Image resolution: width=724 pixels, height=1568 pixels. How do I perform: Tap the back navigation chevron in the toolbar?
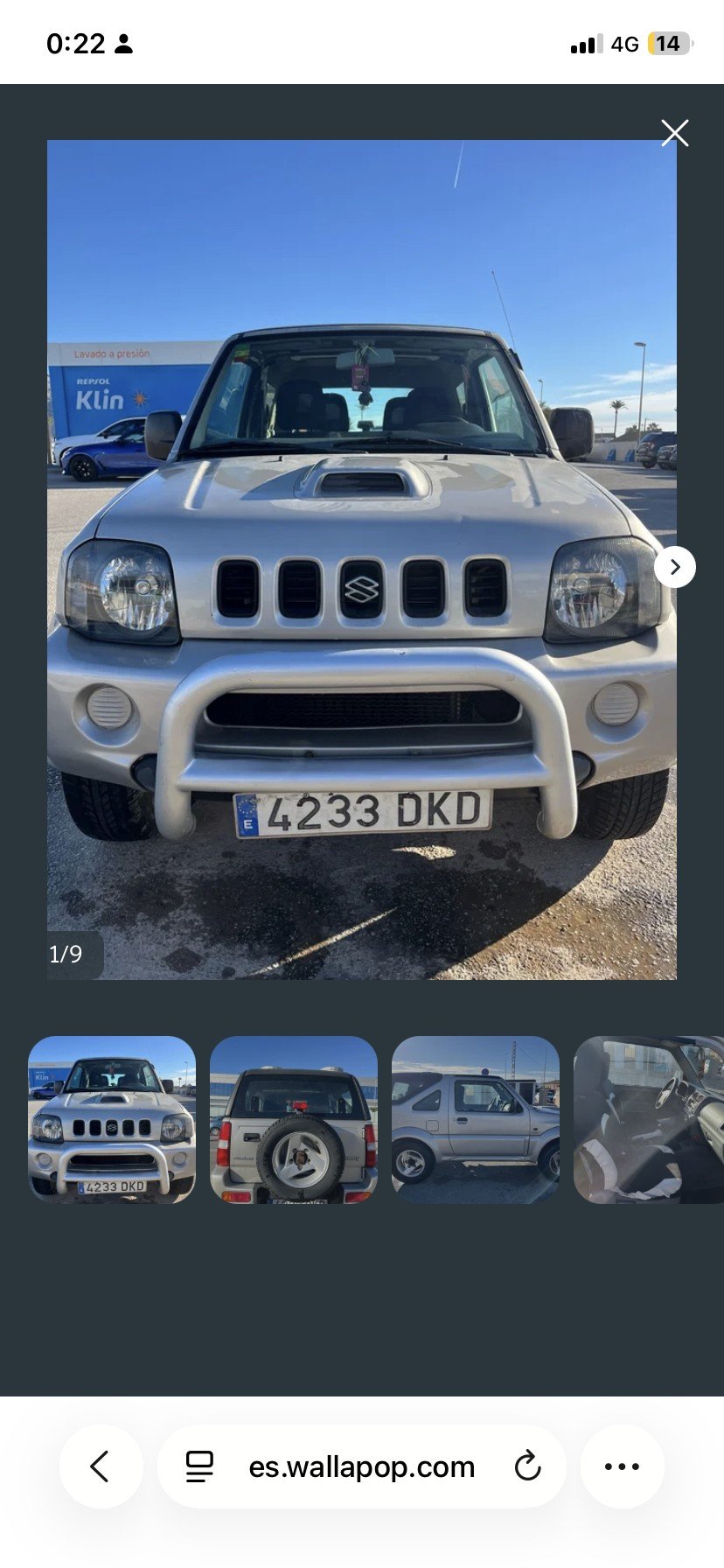(x=101, y=1466)
